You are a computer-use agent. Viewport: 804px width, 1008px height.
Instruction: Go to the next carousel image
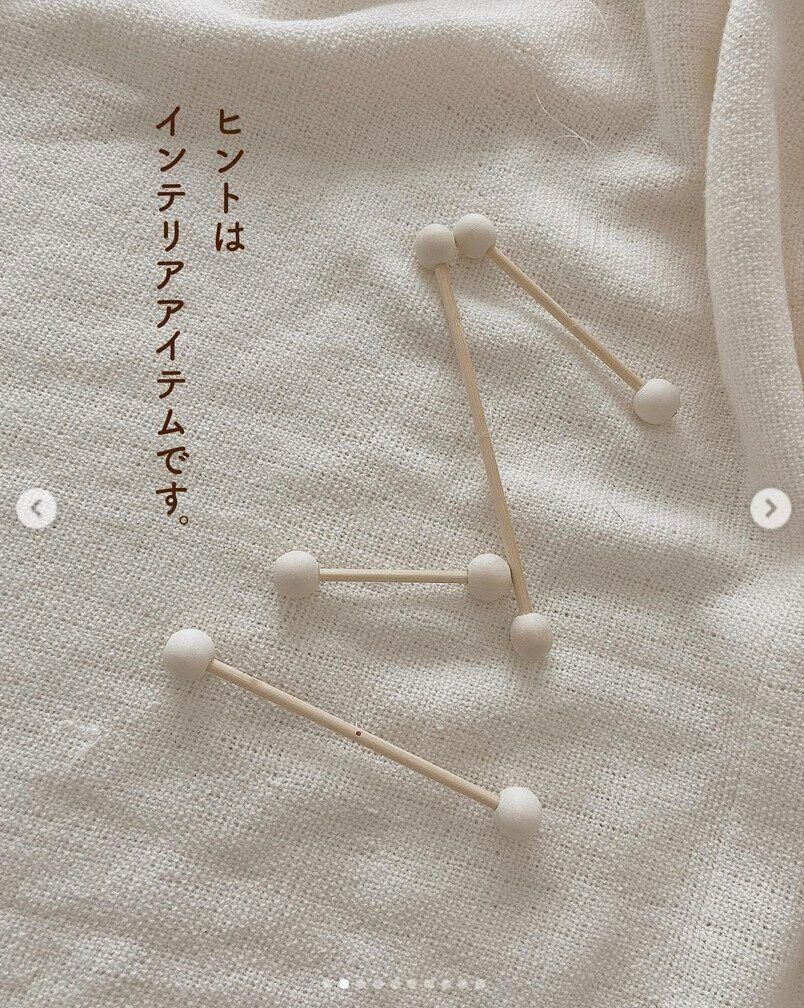pos(770,510)
